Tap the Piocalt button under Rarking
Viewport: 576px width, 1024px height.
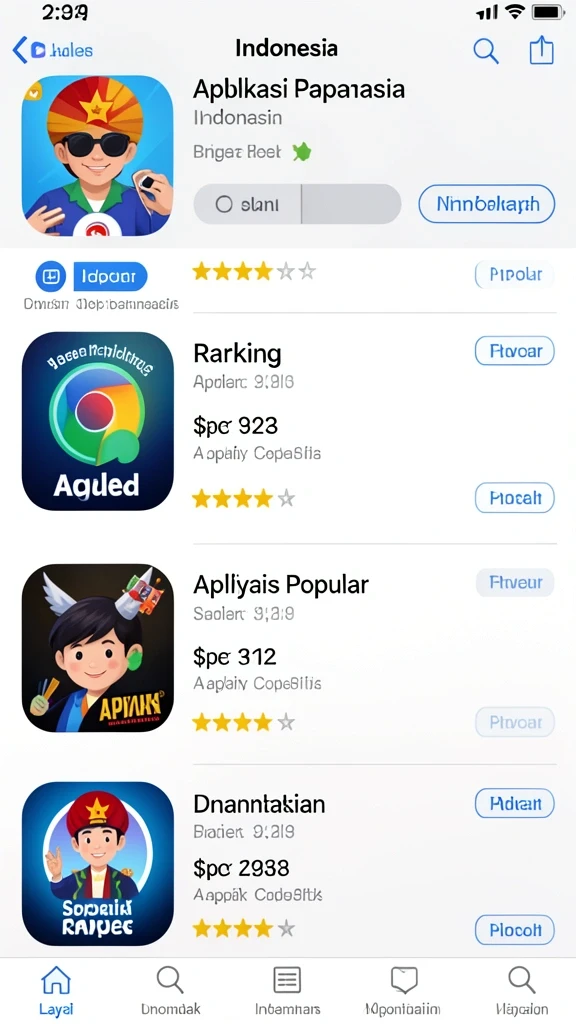(x=514, y=498)
